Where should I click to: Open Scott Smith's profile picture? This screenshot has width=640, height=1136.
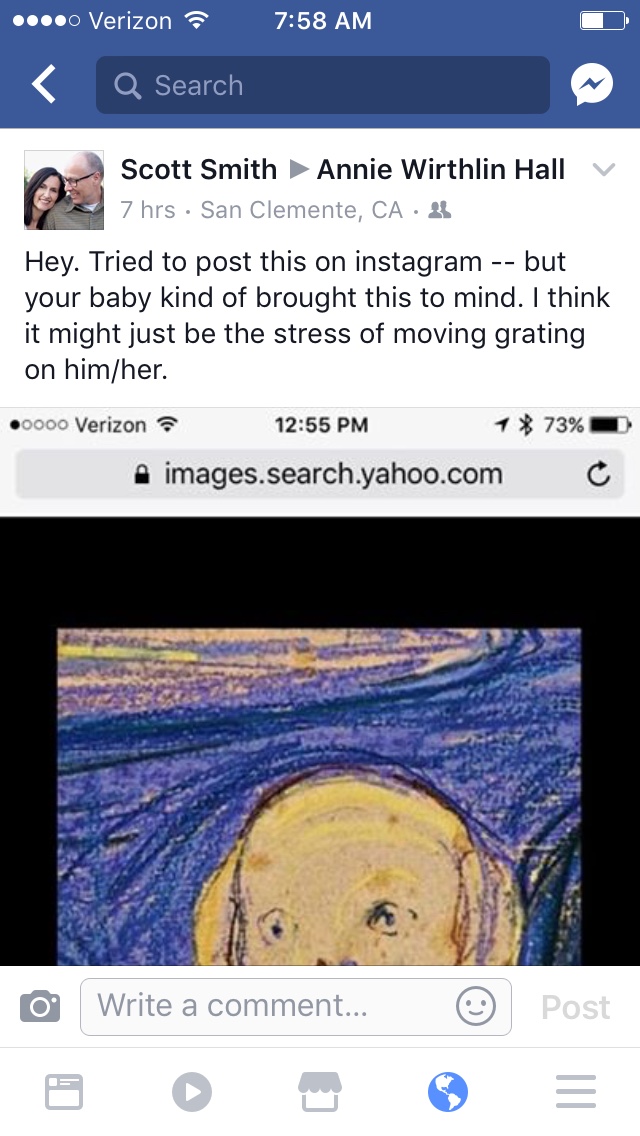(64, 190)
